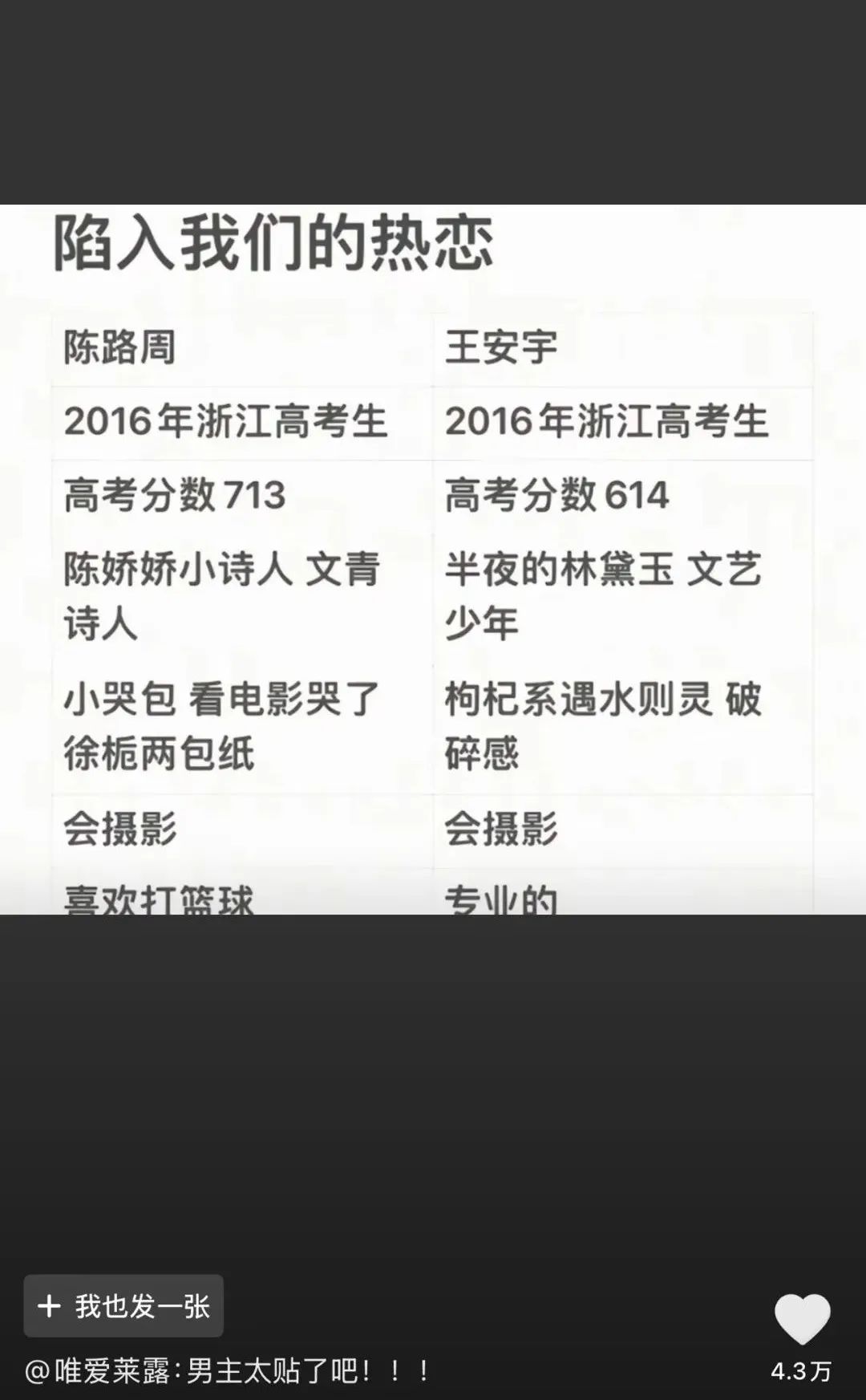Like this picture with the heart icon
Screen dimensions: 866x1400
802,1319
